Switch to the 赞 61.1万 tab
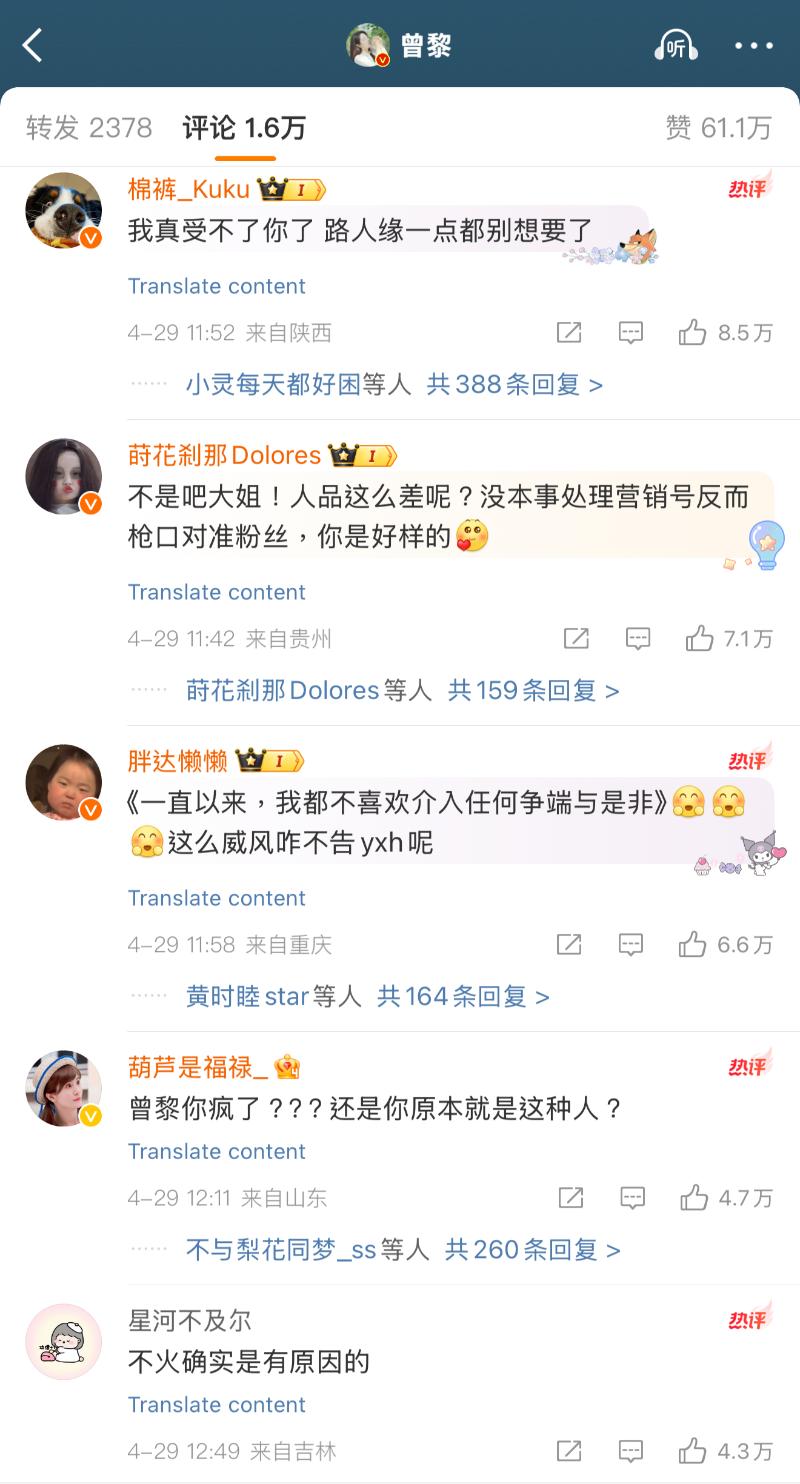Image resolution: width=800 pixels, height=1484 pixels. coord(718,128)
